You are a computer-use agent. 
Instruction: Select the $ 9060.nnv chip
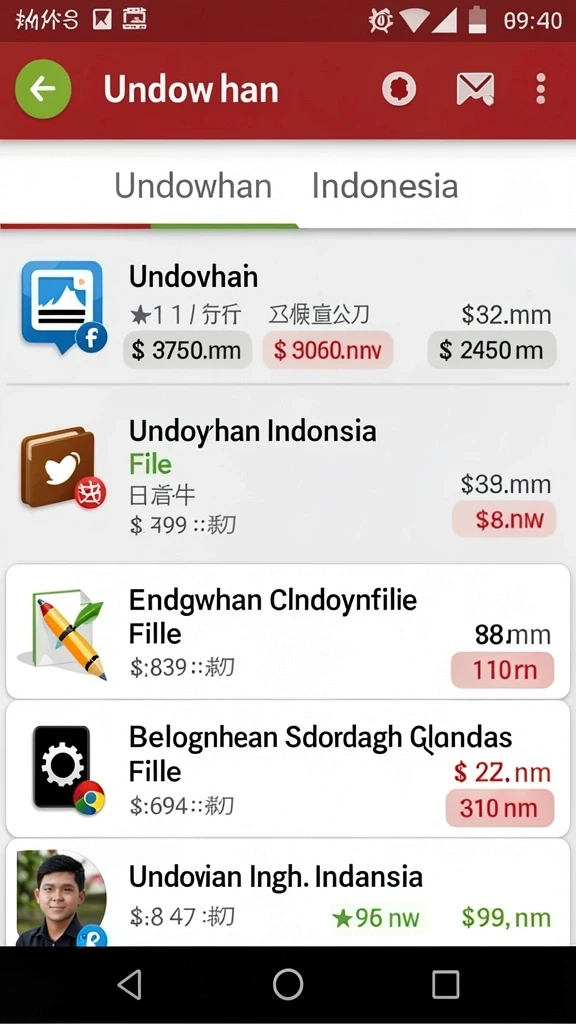click(328, 350)
